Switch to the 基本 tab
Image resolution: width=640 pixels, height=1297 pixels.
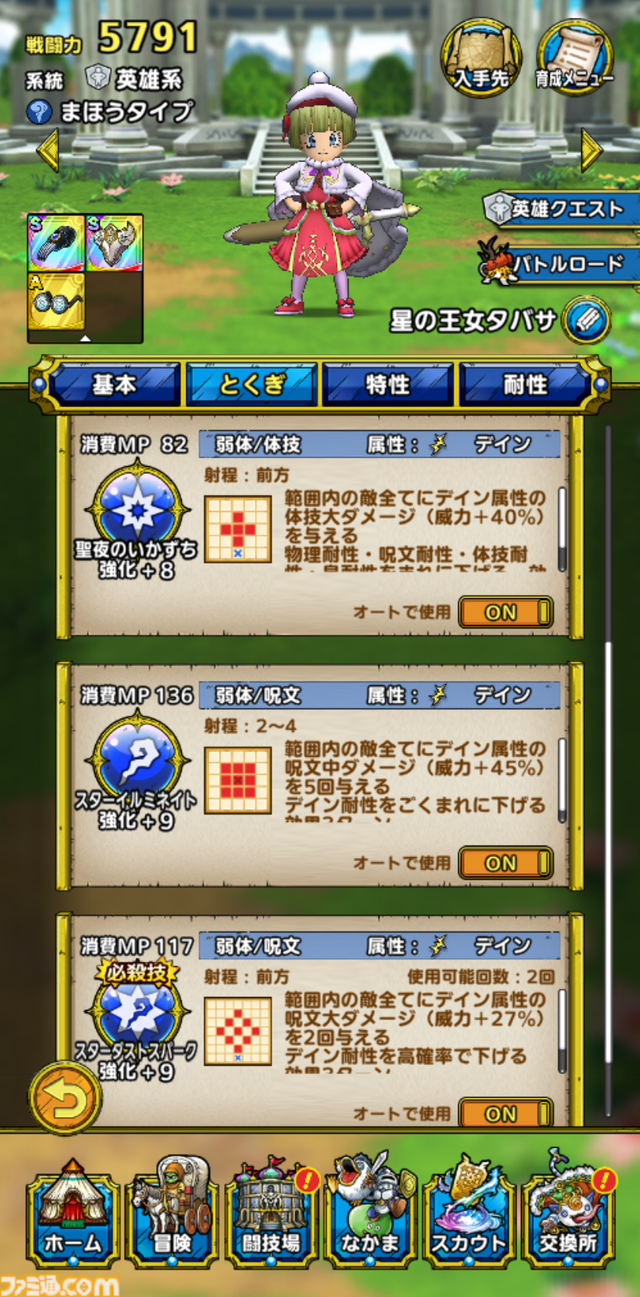[x=115, y=385]
